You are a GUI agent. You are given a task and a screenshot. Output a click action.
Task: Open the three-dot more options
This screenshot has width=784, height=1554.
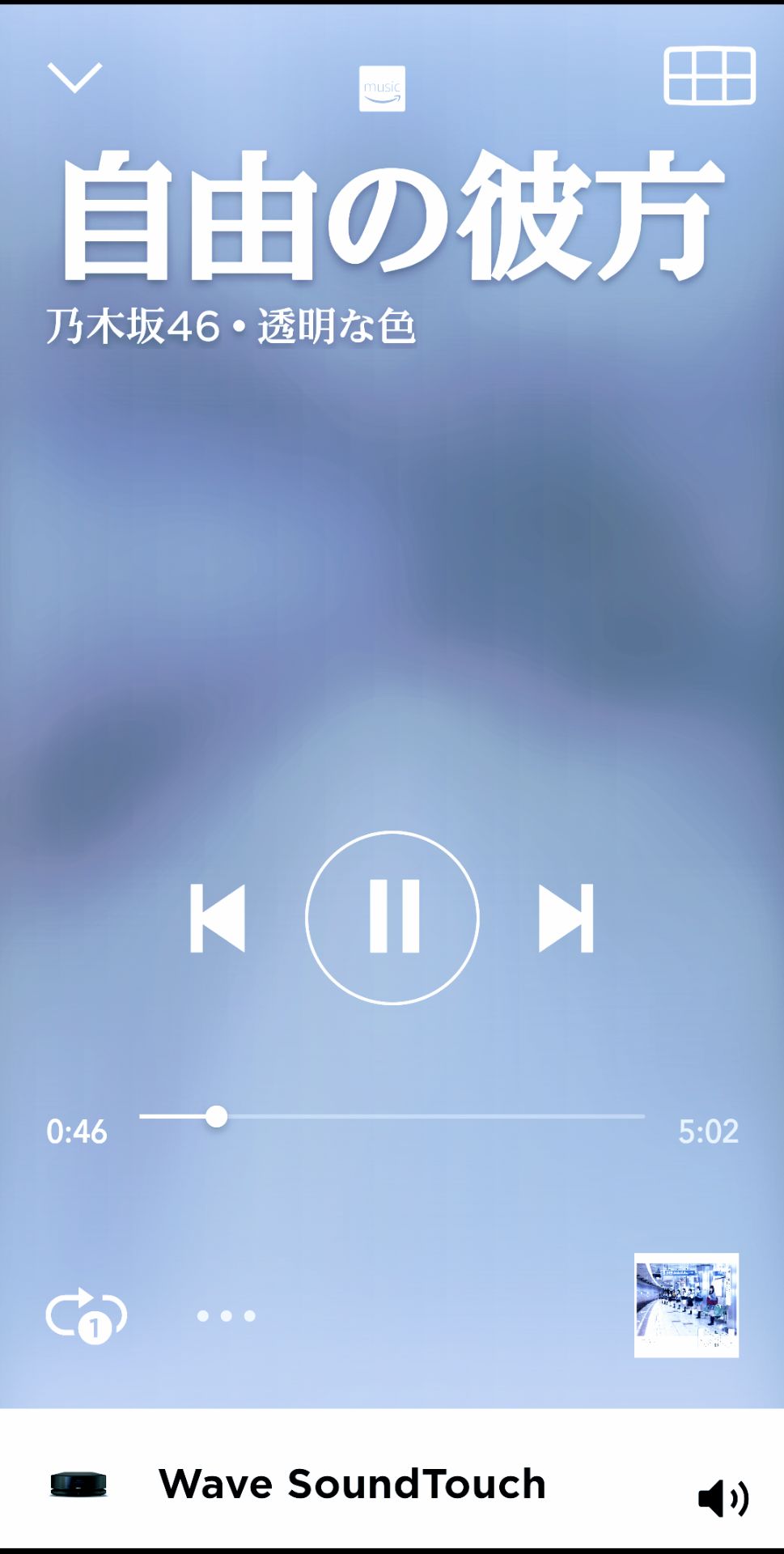227,1316
